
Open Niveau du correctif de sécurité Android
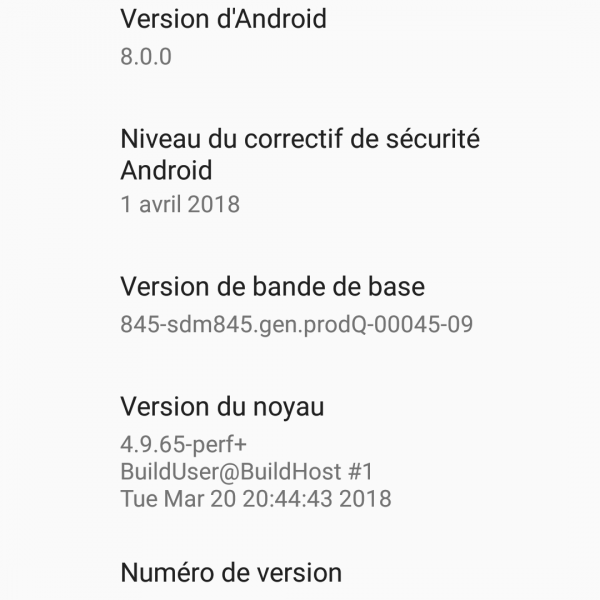[x=300, y=170]
